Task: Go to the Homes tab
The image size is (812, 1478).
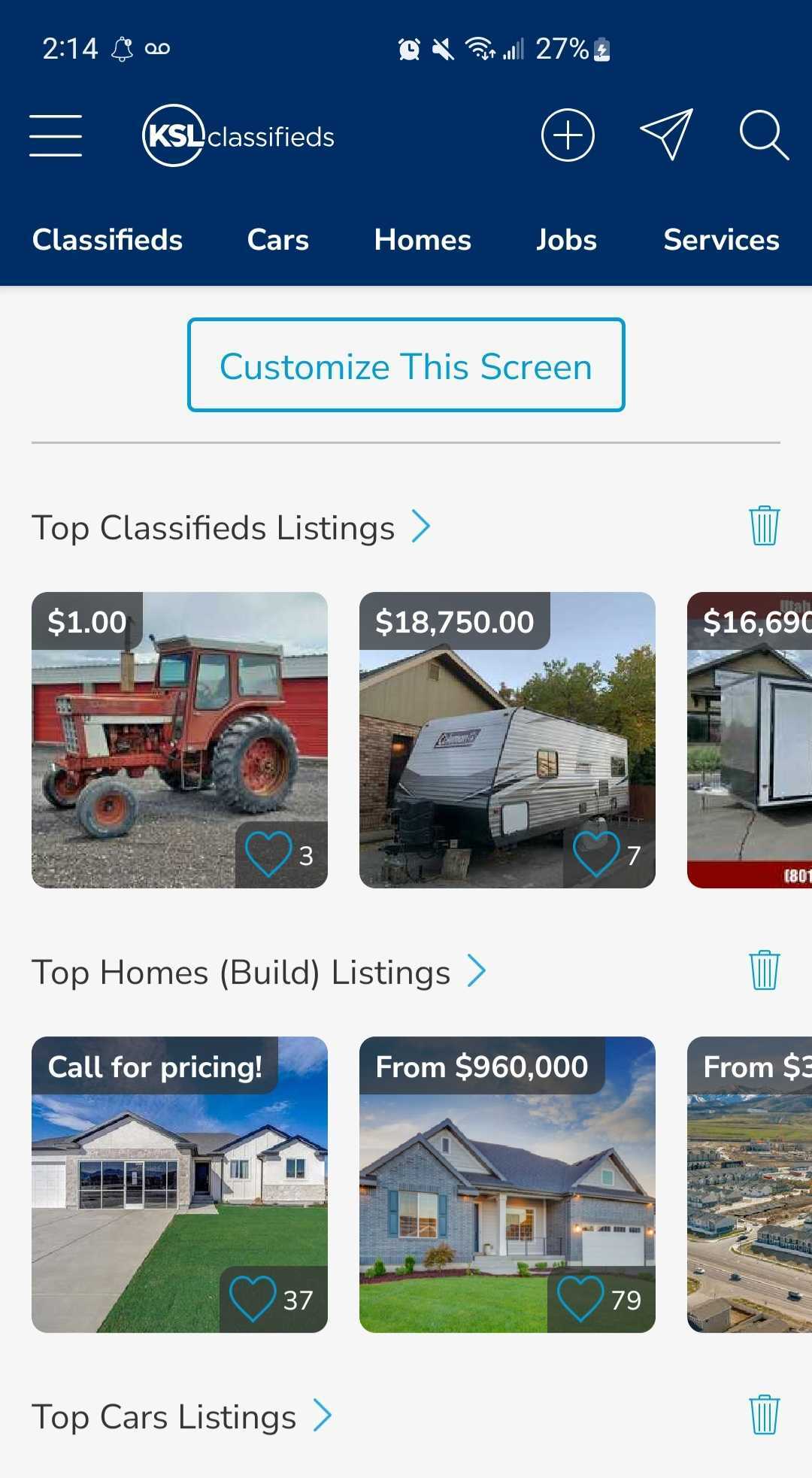Action: 423,240
